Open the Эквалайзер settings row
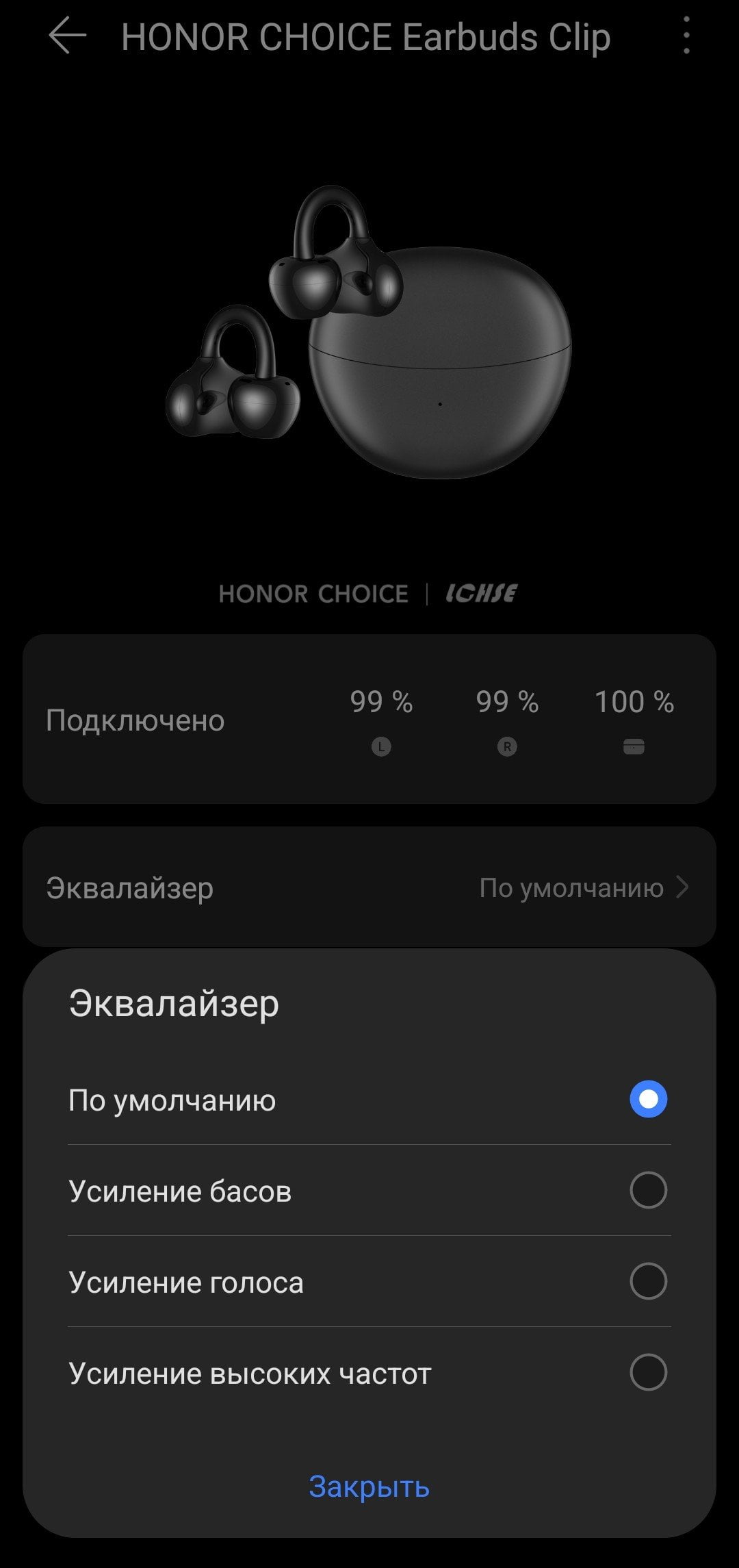The width and height of the screenshot is (739, 1568). coord(369,887)
